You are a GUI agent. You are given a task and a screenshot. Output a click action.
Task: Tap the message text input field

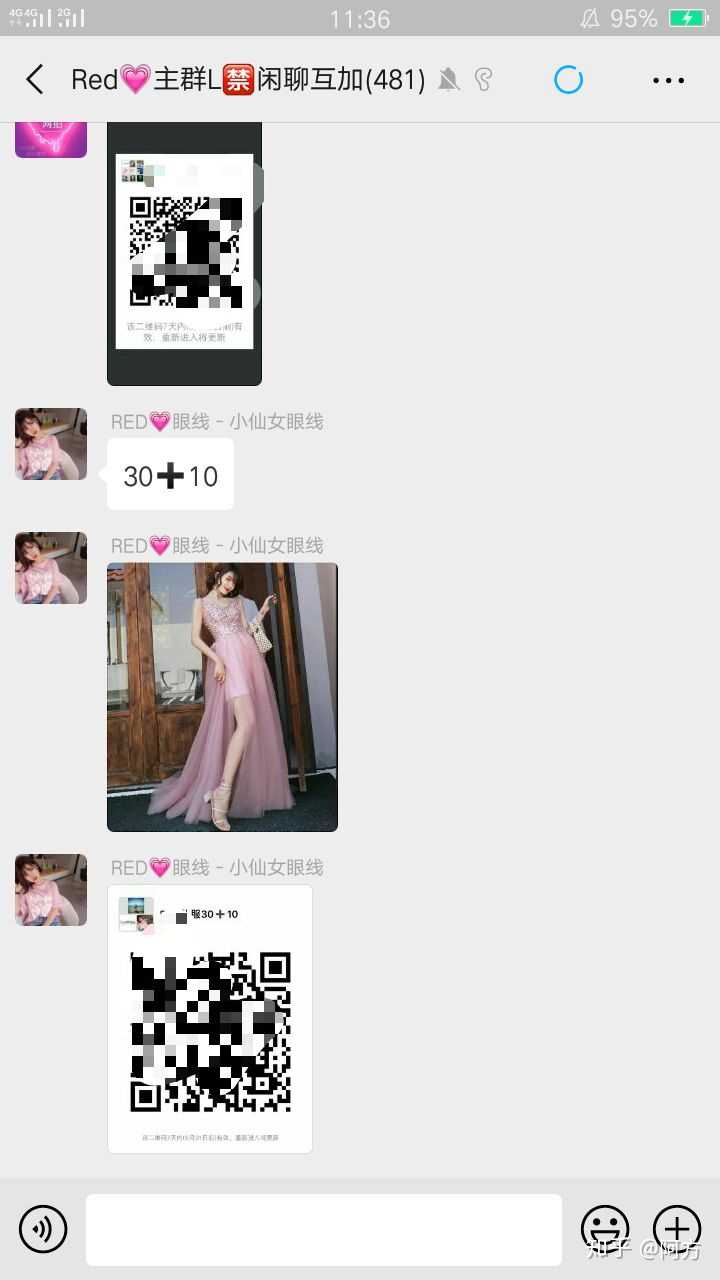point(323,1229)
